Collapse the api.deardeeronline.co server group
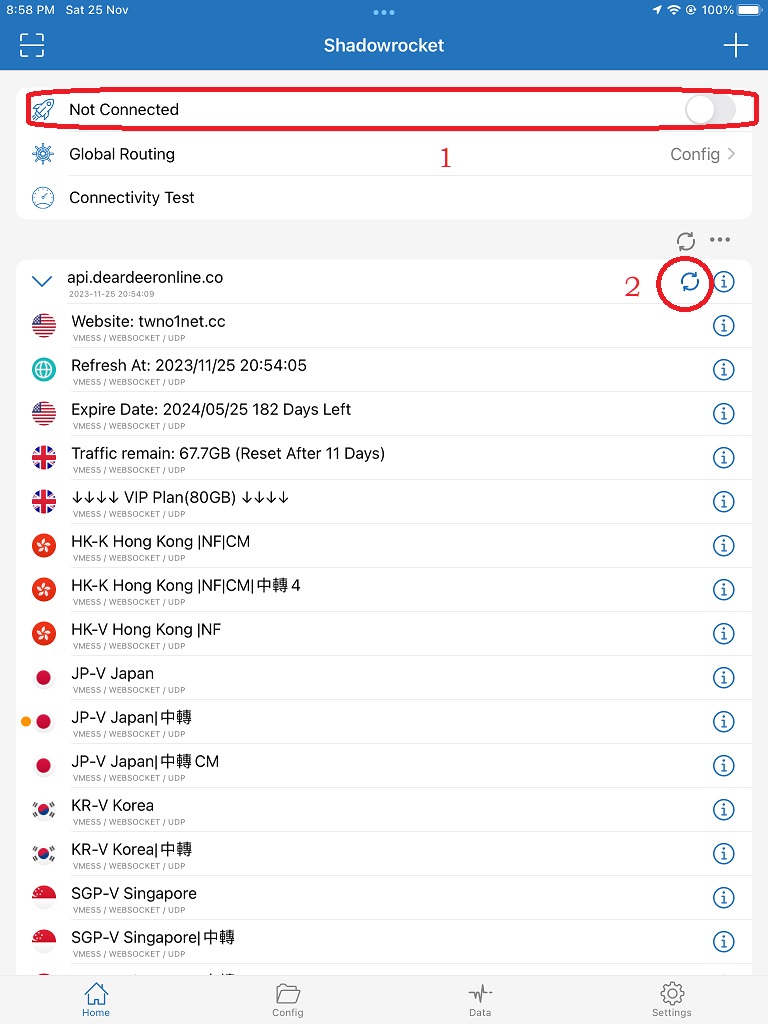The height and width of the screenshot is (1024, 768). pyautogui.click(x=42, y=282)
